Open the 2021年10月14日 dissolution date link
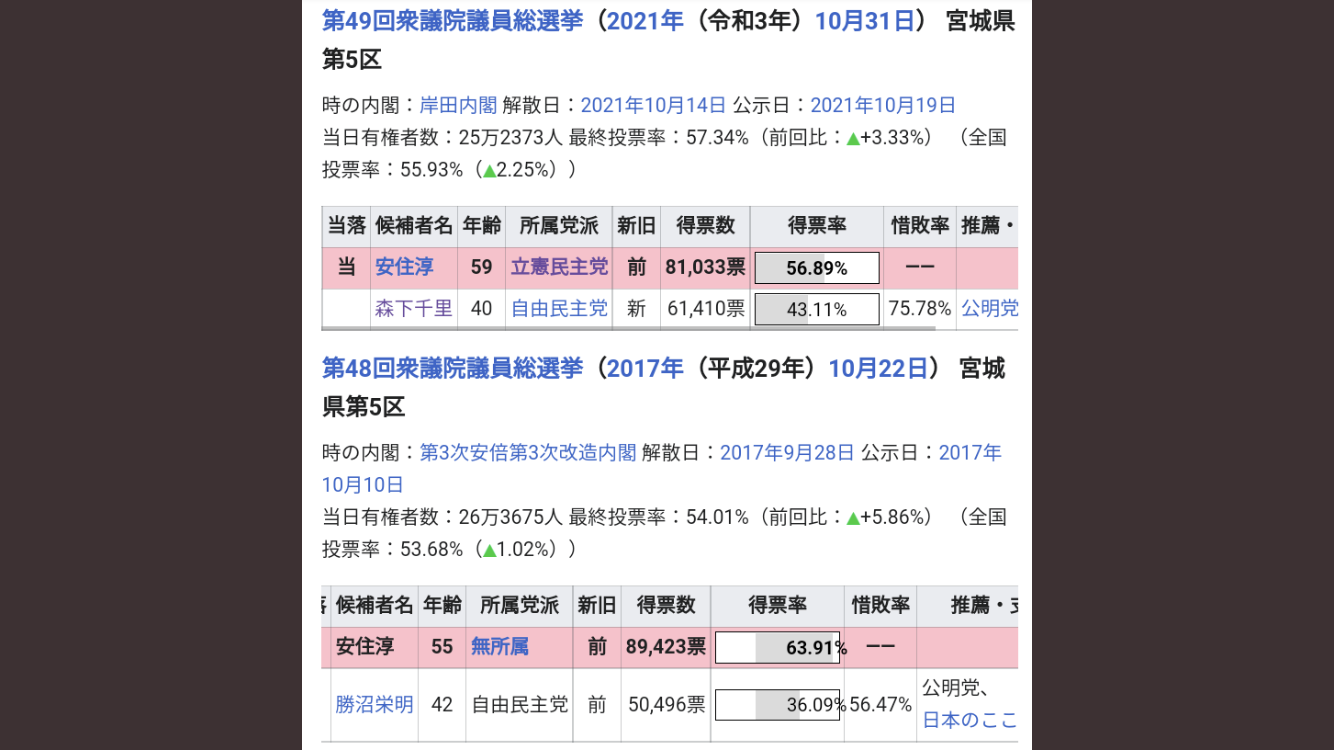The image size is (1334, 750). click(x=653, y=105)
